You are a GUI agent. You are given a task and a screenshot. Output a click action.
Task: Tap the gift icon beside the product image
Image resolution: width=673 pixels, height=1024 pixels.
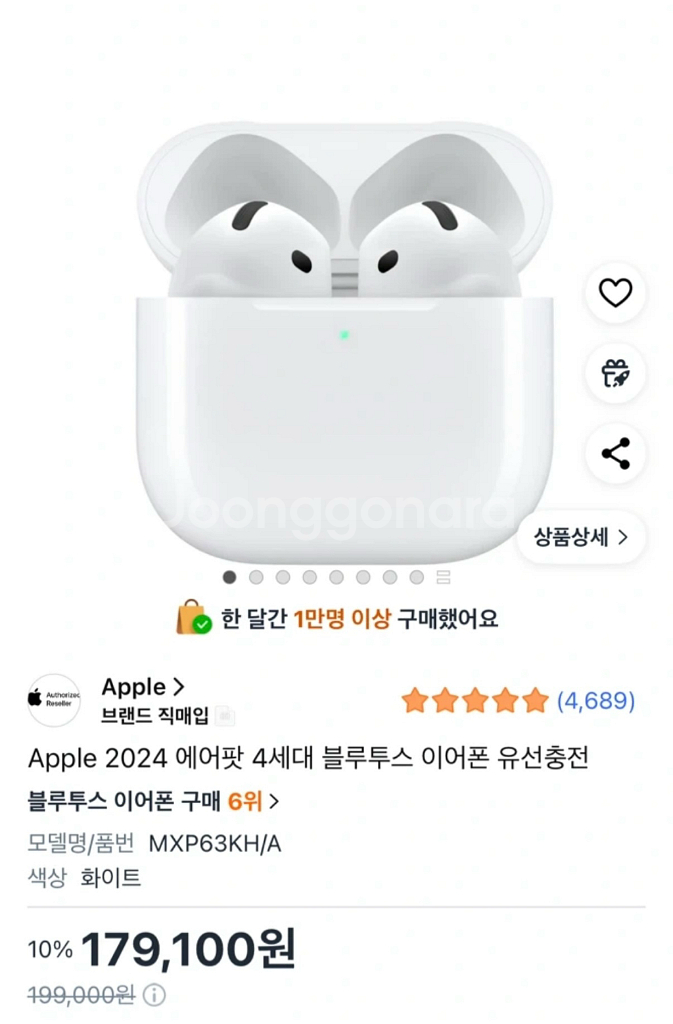tap(615, 373)
